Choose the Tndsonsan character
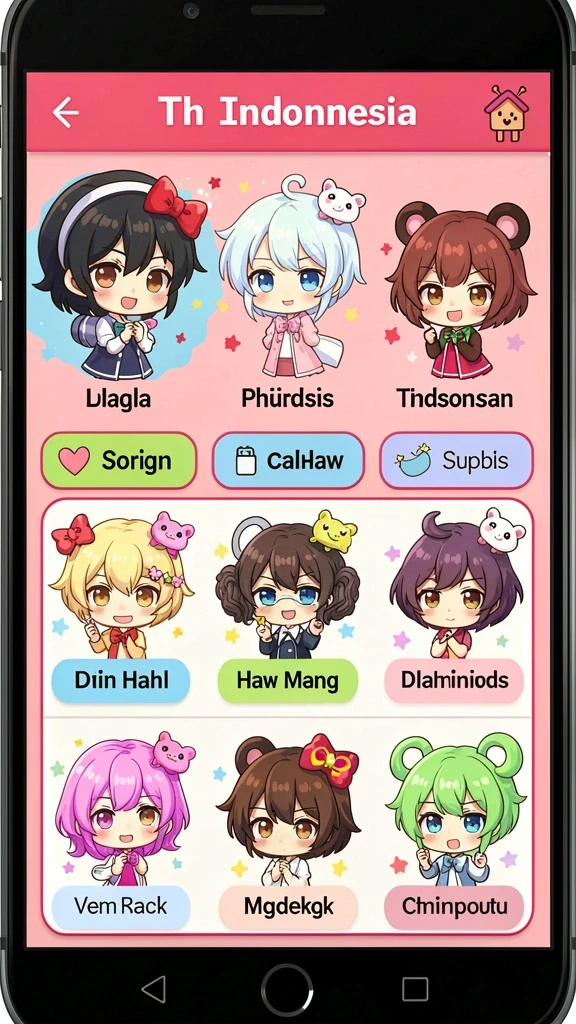Image resolution: width=576 pixels, height=1024 pixels. click(455, 291)
